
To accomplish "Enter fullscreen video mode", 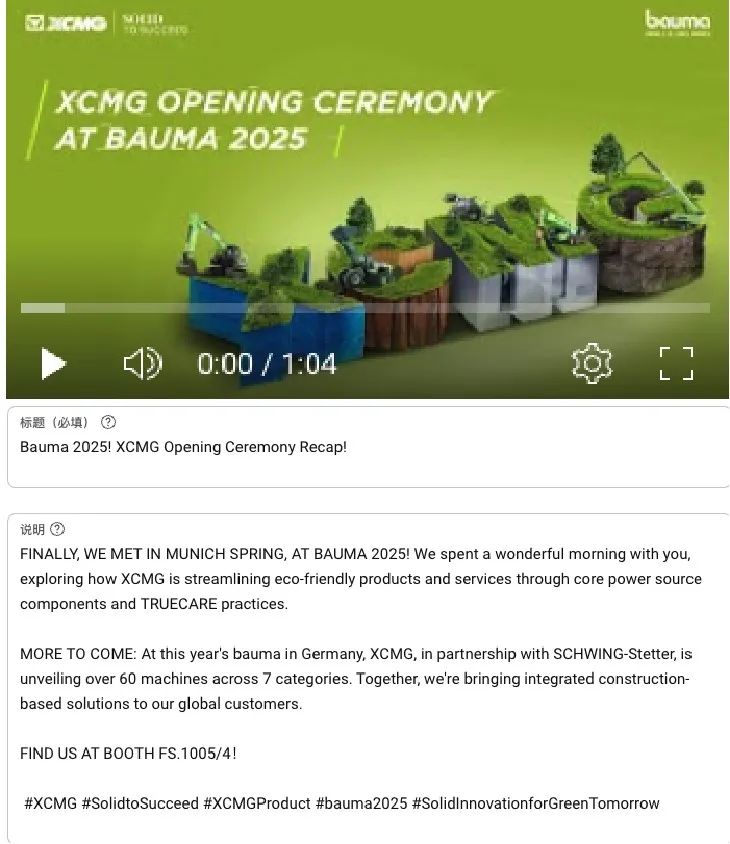I will 676,363.
